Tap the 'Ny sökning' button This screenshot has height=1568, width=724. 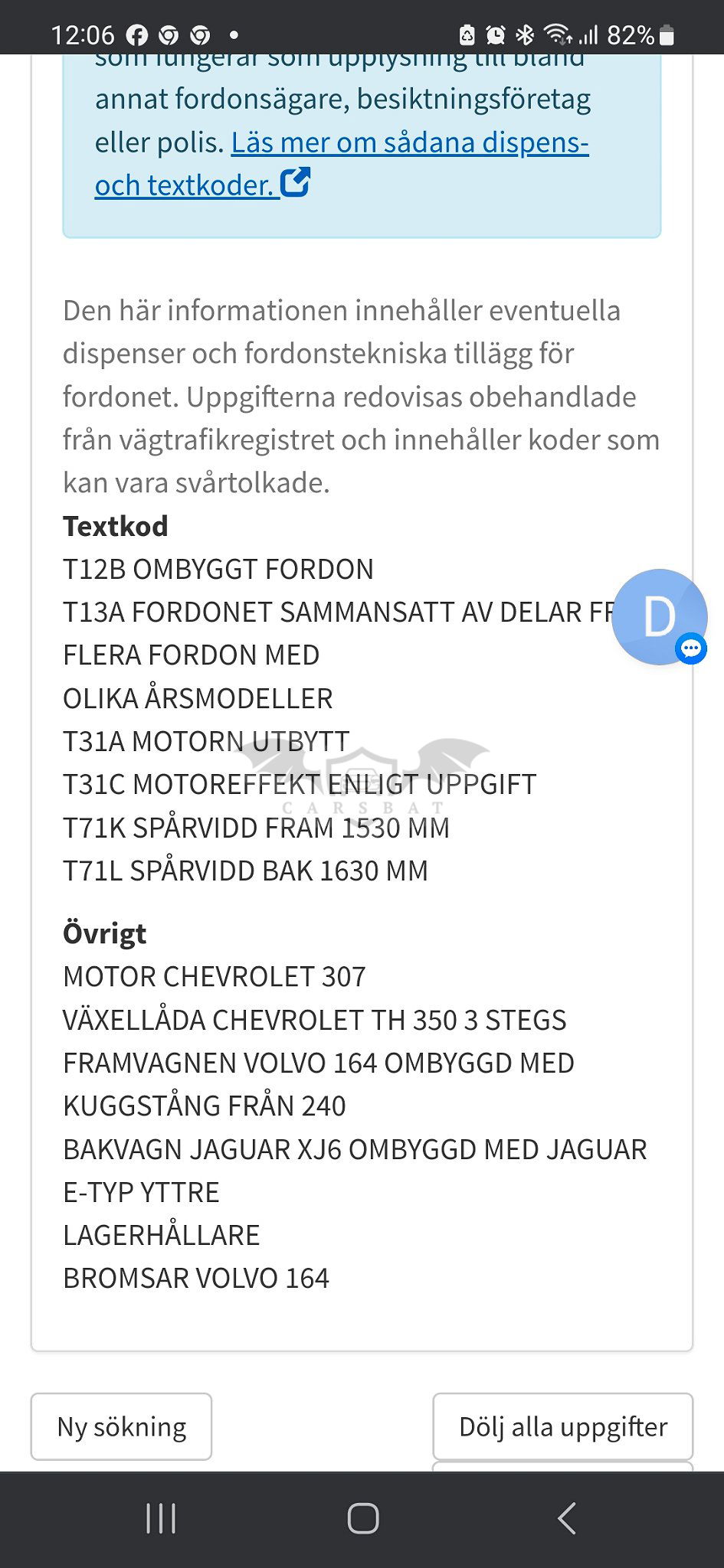point(121,1427)
